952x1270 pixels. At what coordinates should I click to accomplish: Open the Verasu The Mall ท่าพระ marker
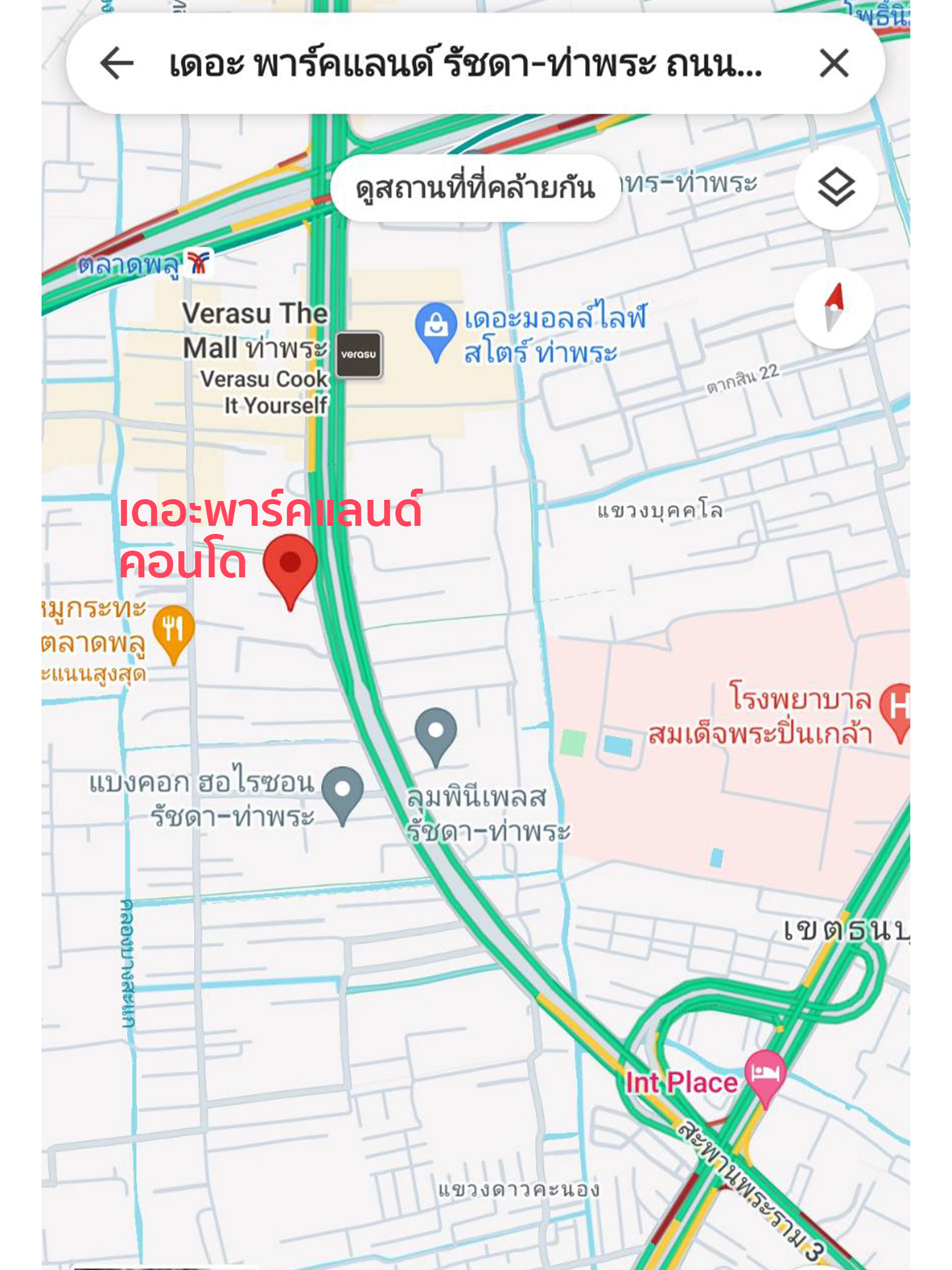tap(359, 355)
